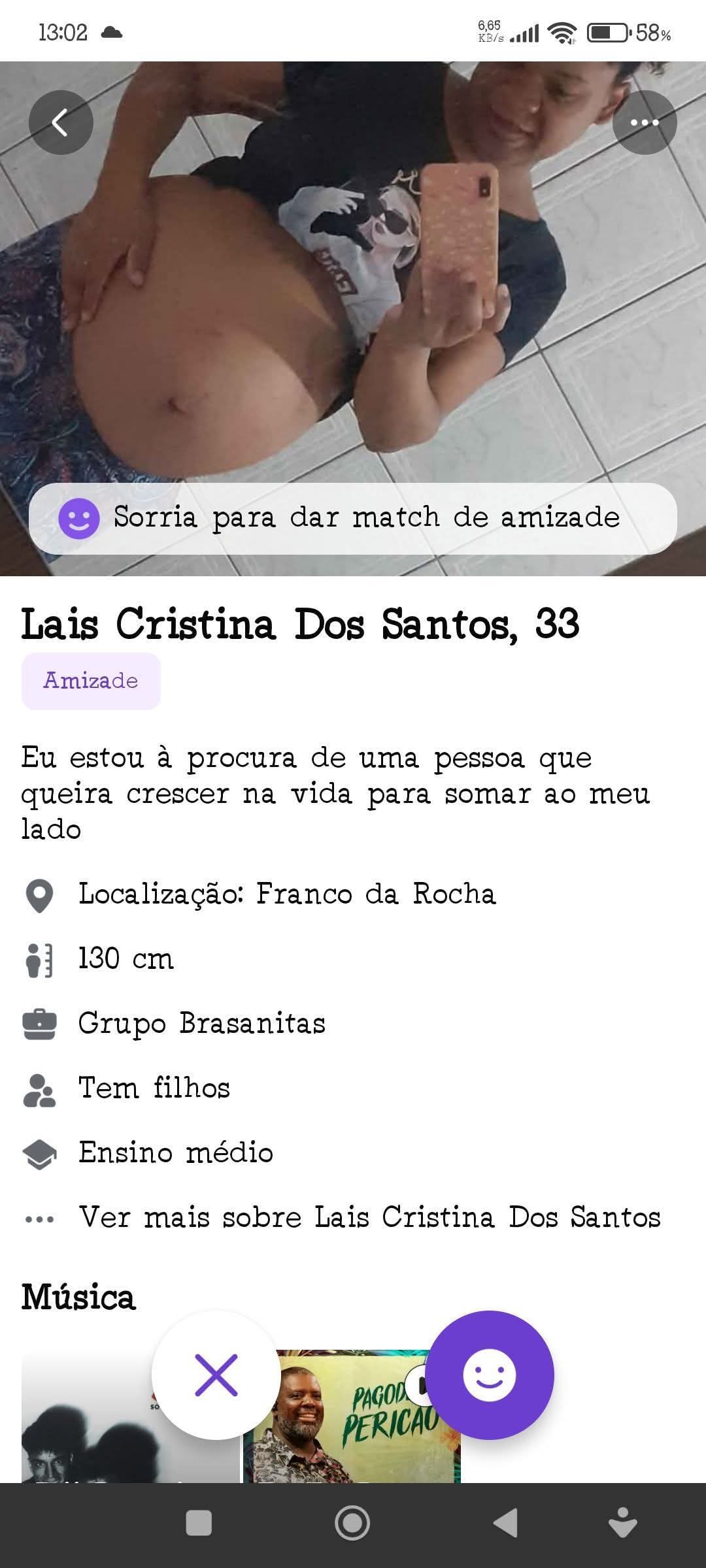Send a smile with the purple button
706x1568 pixels.
coord(490,1375)
